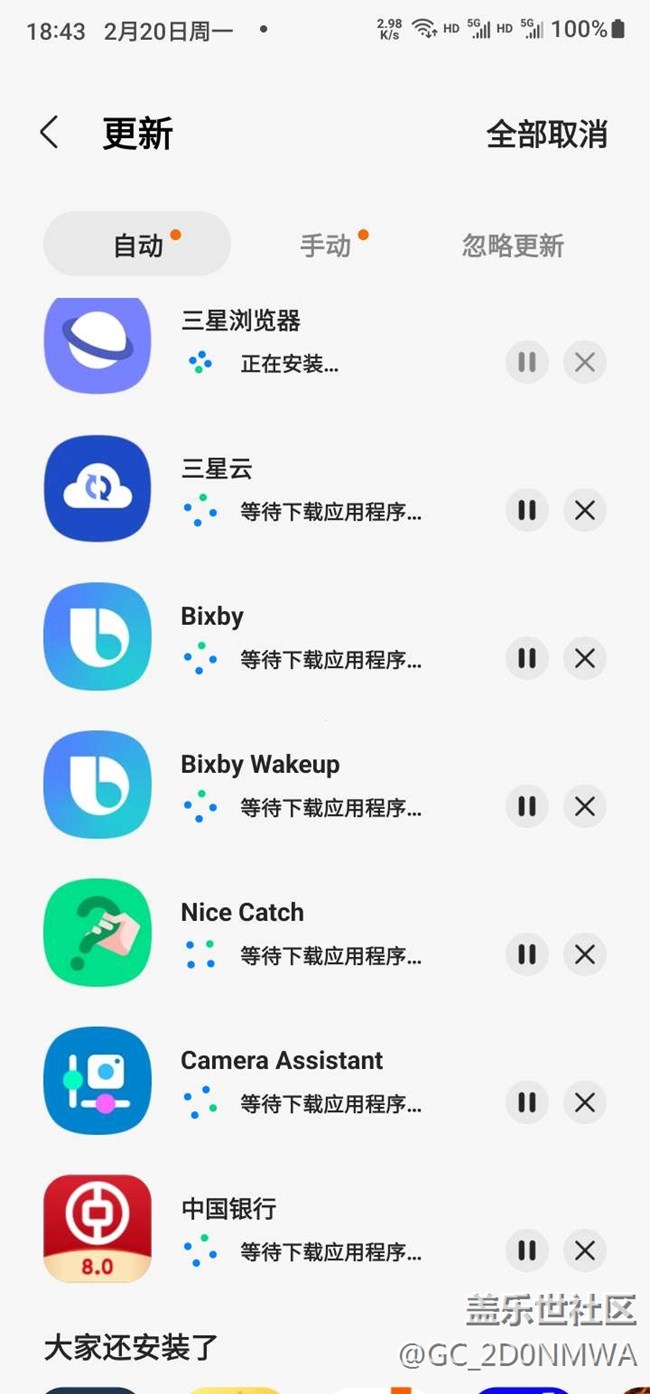Pause the Bixby update
Viewport: 650px width, 1394px height.
click(527, 658)
